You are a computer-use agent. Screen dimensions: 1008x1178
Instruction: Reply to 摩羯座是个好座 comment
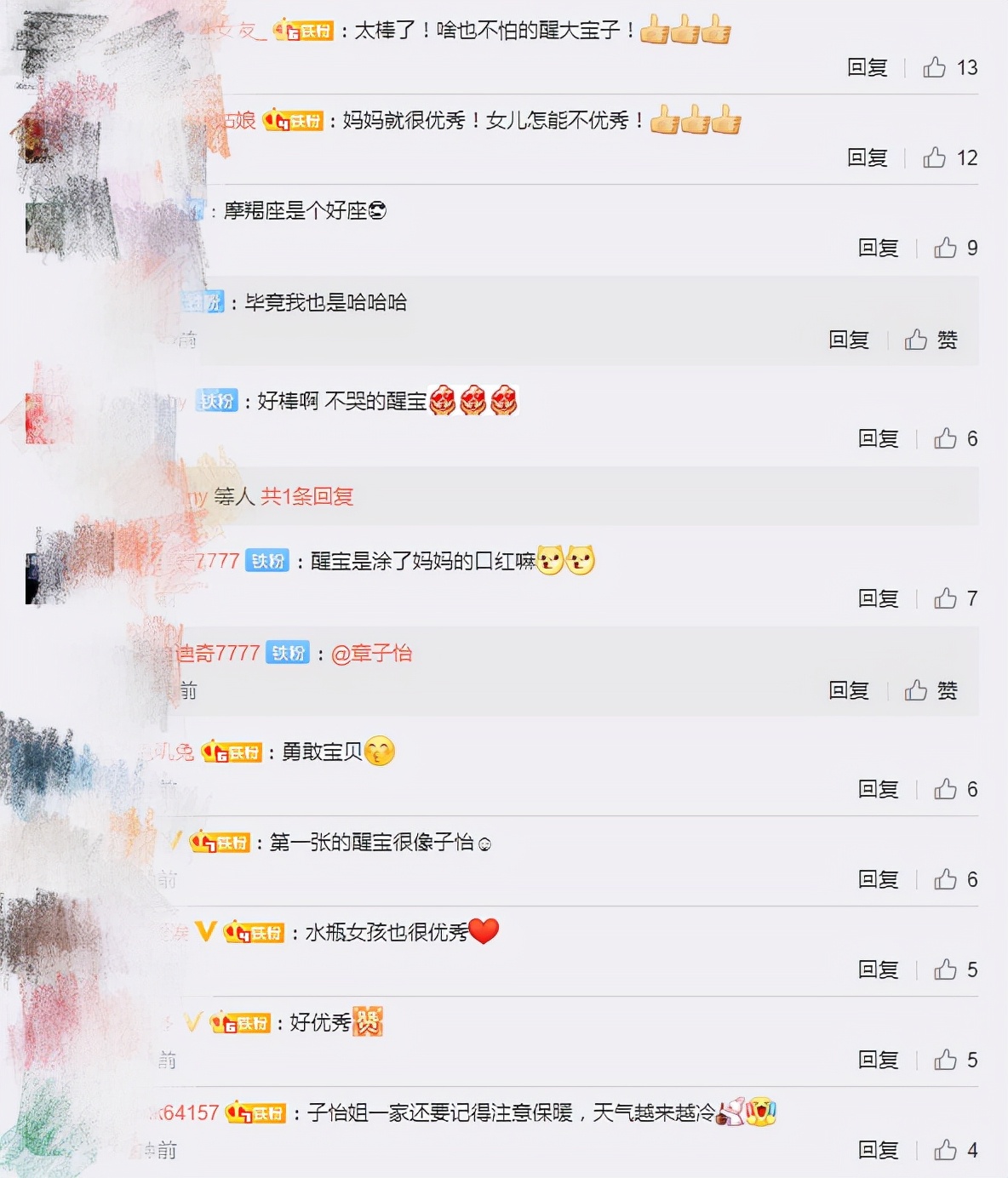878,248
